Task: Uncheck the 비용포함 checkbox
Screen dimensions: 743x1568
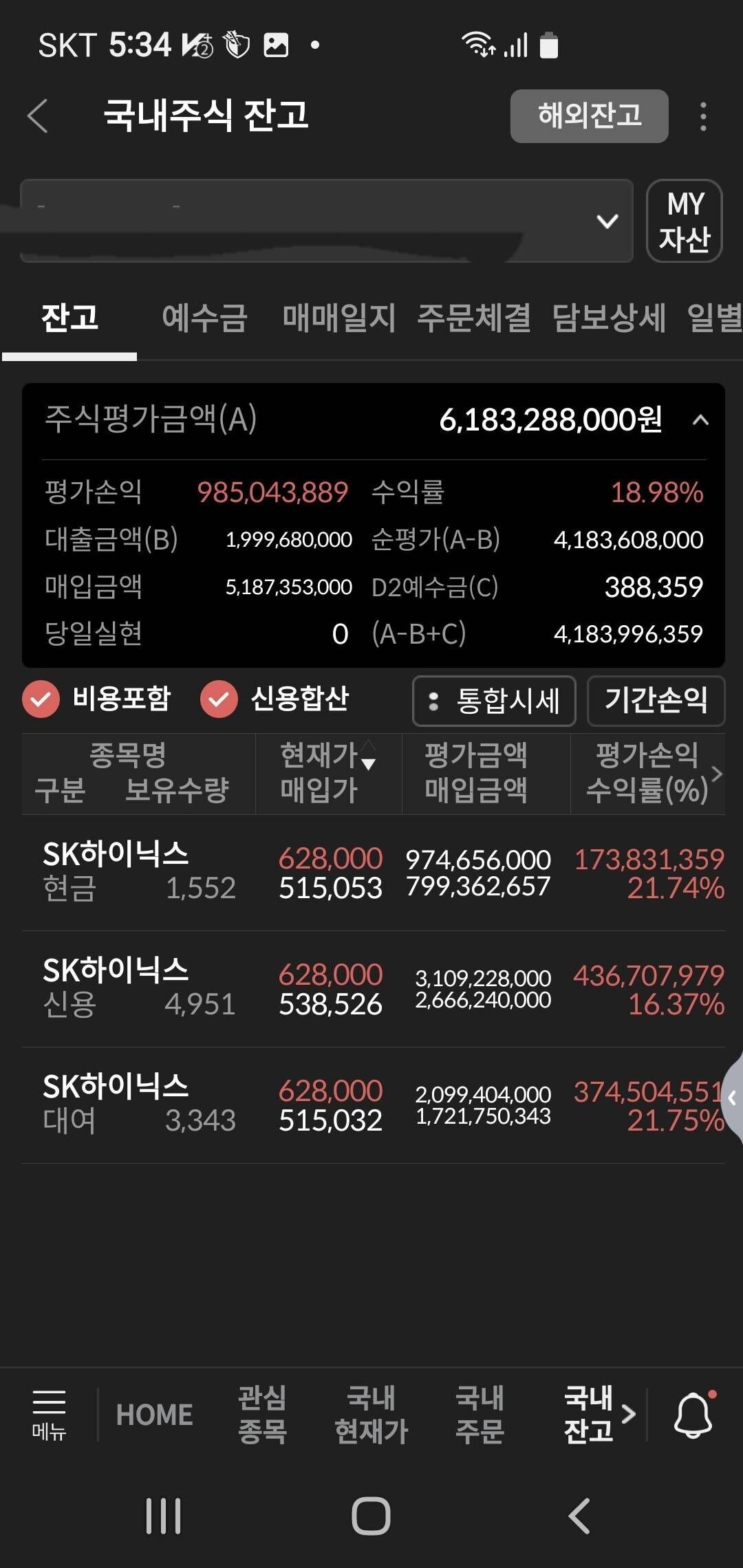Action: pyautogui.click(x=41, y=701)
